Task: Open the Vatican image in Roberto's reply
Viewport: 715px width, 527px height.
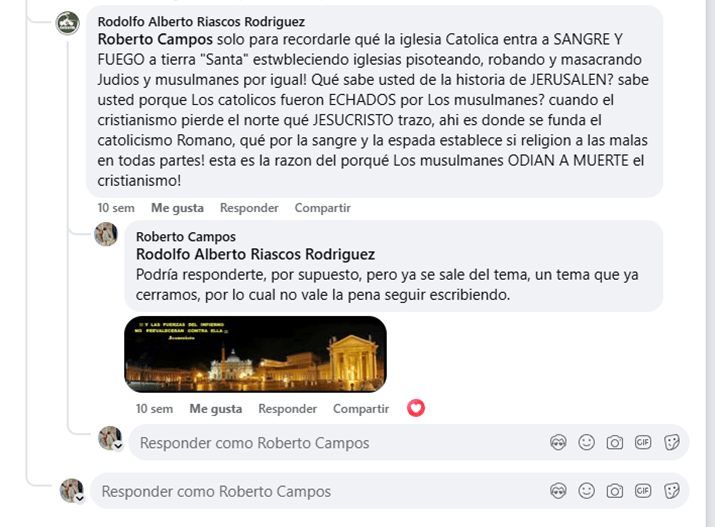Action: [255, 354]
